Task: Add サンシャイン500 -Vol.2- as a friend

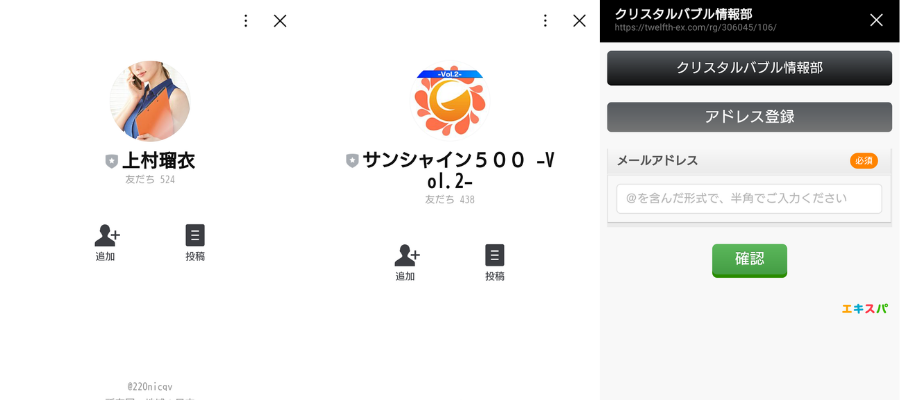Action: [x=406, y=262]
